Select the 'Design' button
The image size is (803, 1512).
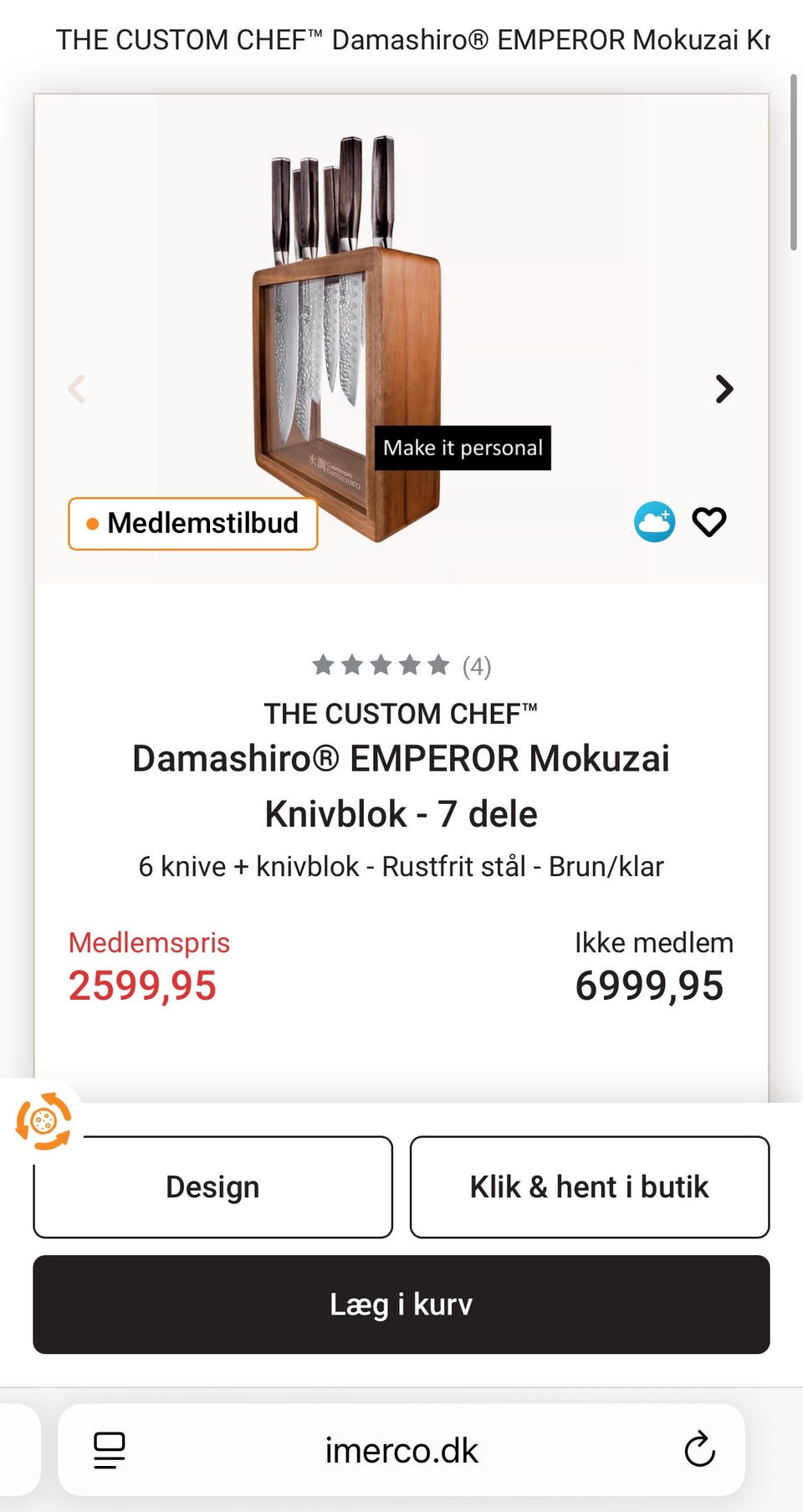click(x=212, y=1187)
